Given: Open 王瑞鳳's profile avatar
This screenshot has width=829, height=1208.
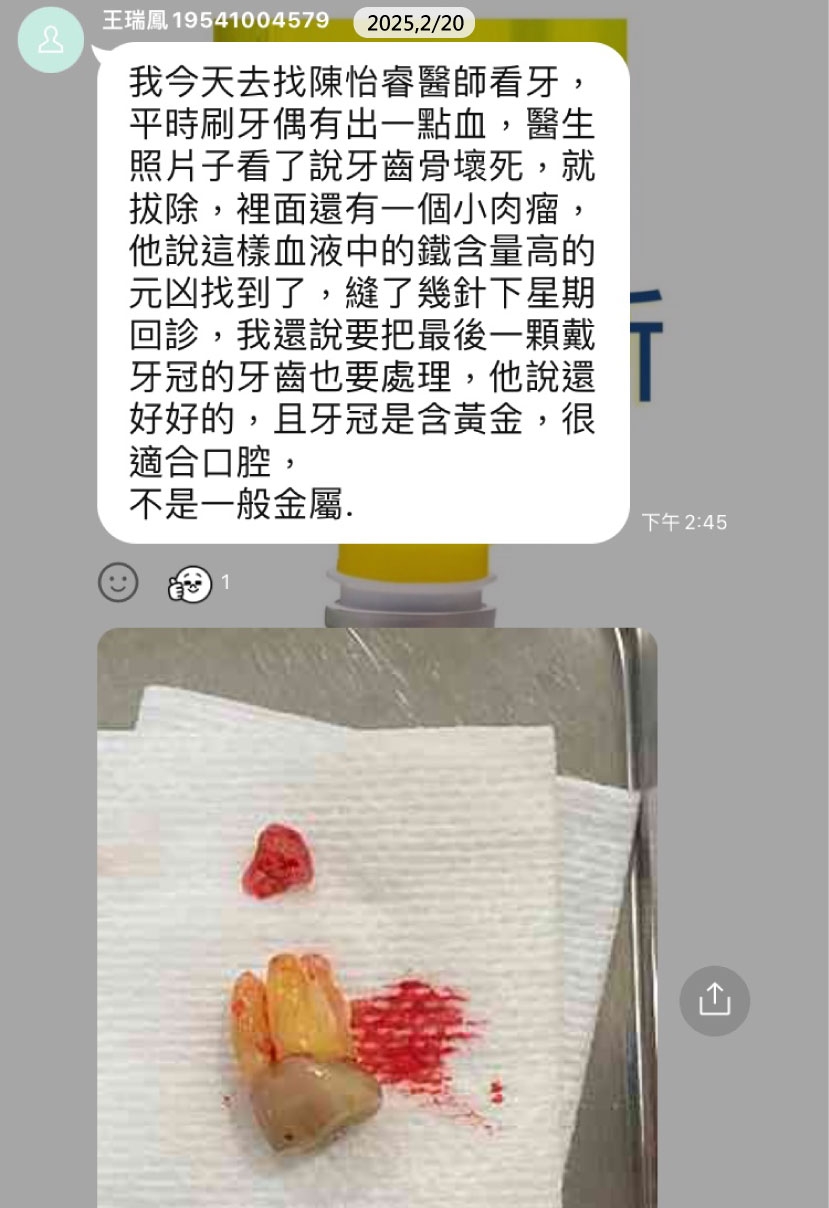Looking at the screenshot, I should click(50, 40).
